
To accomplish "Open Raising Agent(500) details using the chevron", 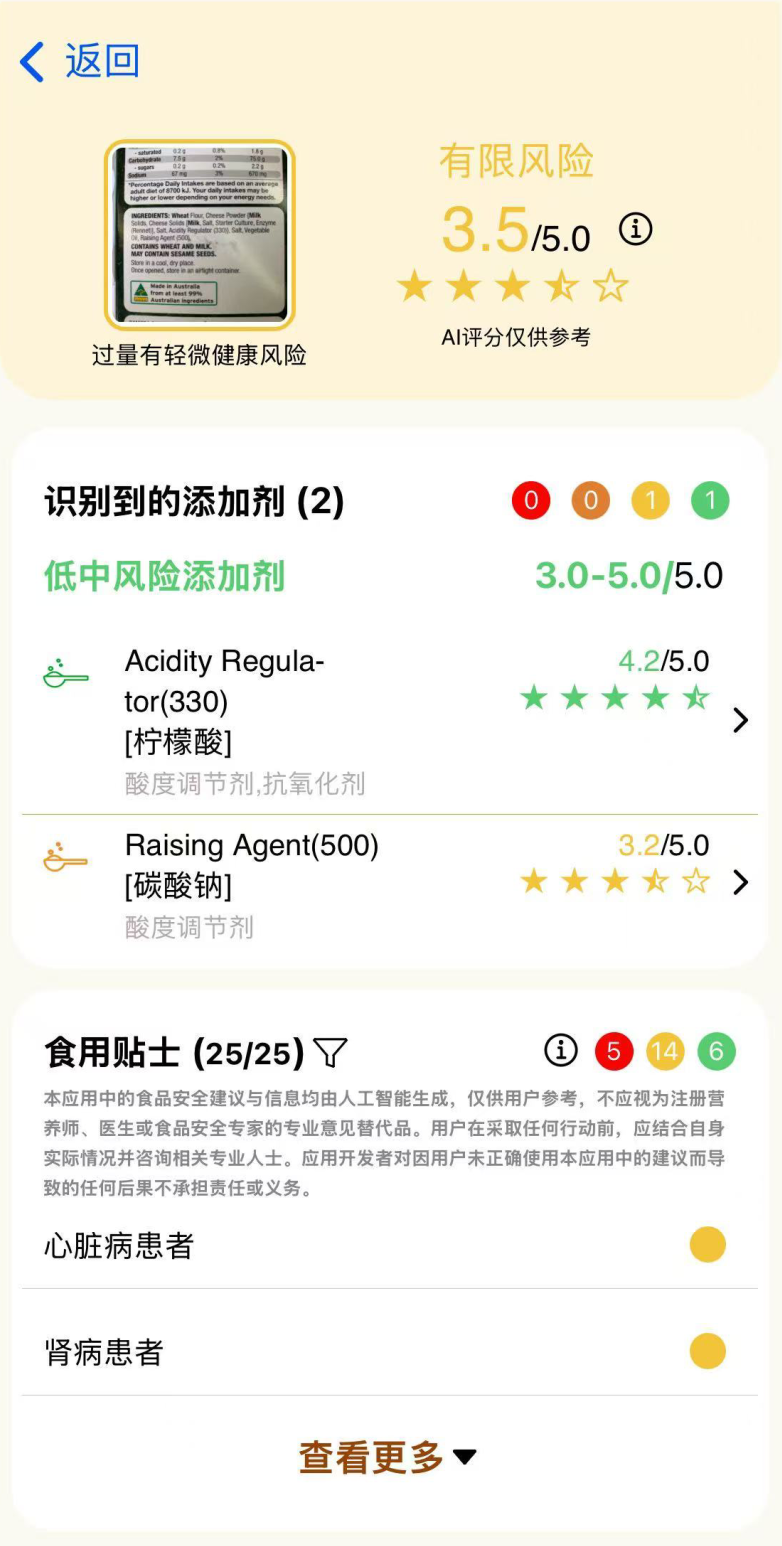I will click(x=741, y=882).
